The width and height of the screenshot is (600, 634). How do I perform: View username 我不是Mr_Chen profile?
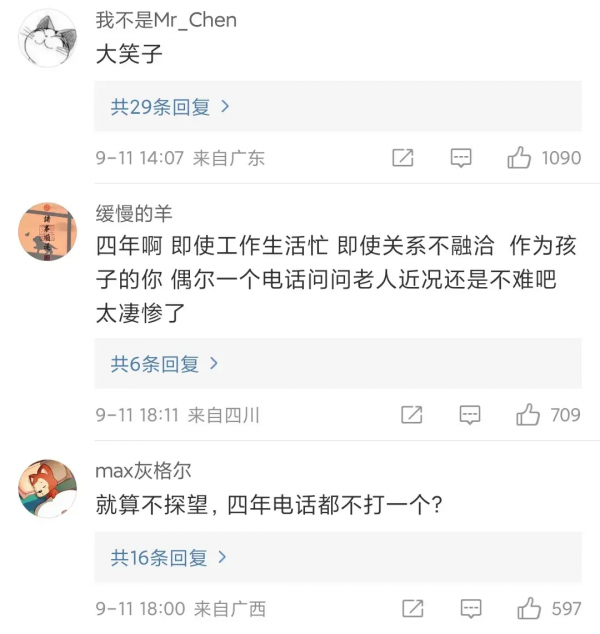coord(166,20)
